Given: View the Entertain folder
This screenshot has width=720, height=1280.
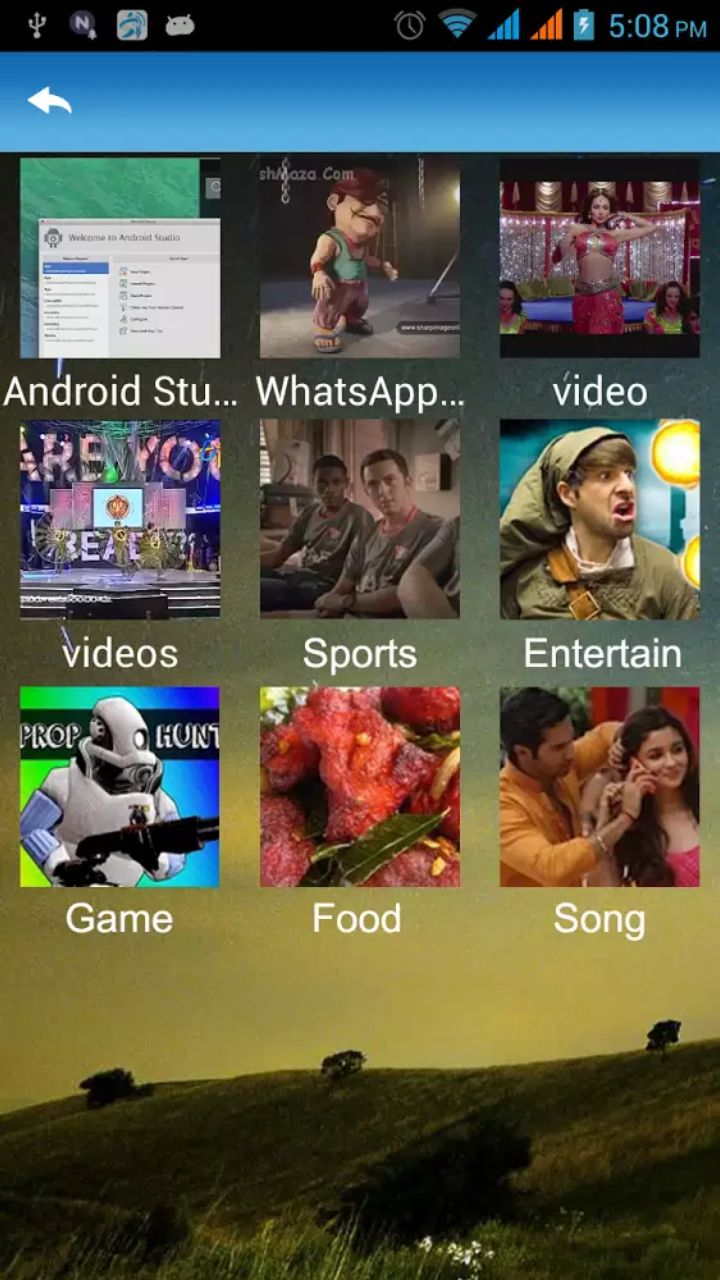Looking at the screenshot, I should pyautogui.click(x=600, y=520).
